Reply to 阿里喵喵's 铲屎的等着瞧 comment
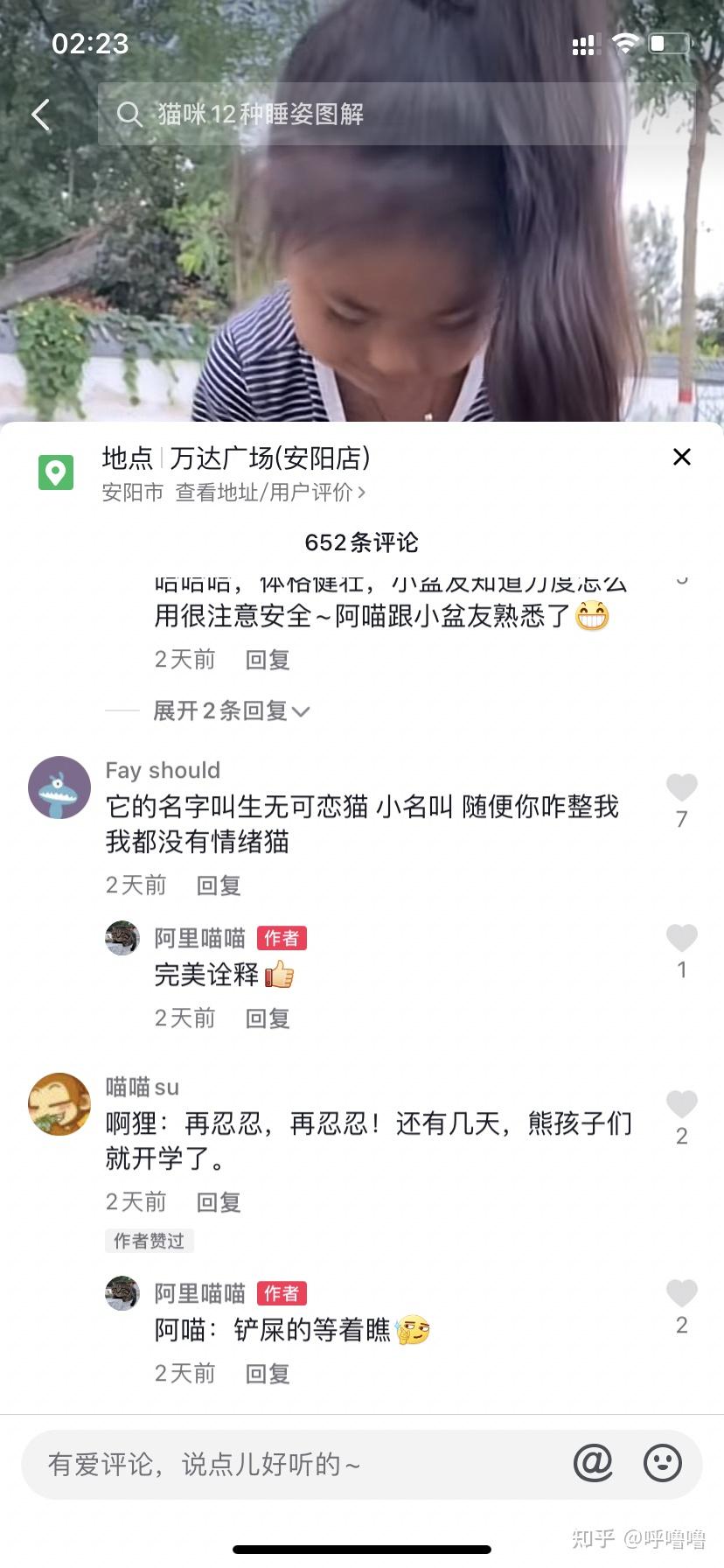This screenshot has width=724, height=1568. [268, 1374]
